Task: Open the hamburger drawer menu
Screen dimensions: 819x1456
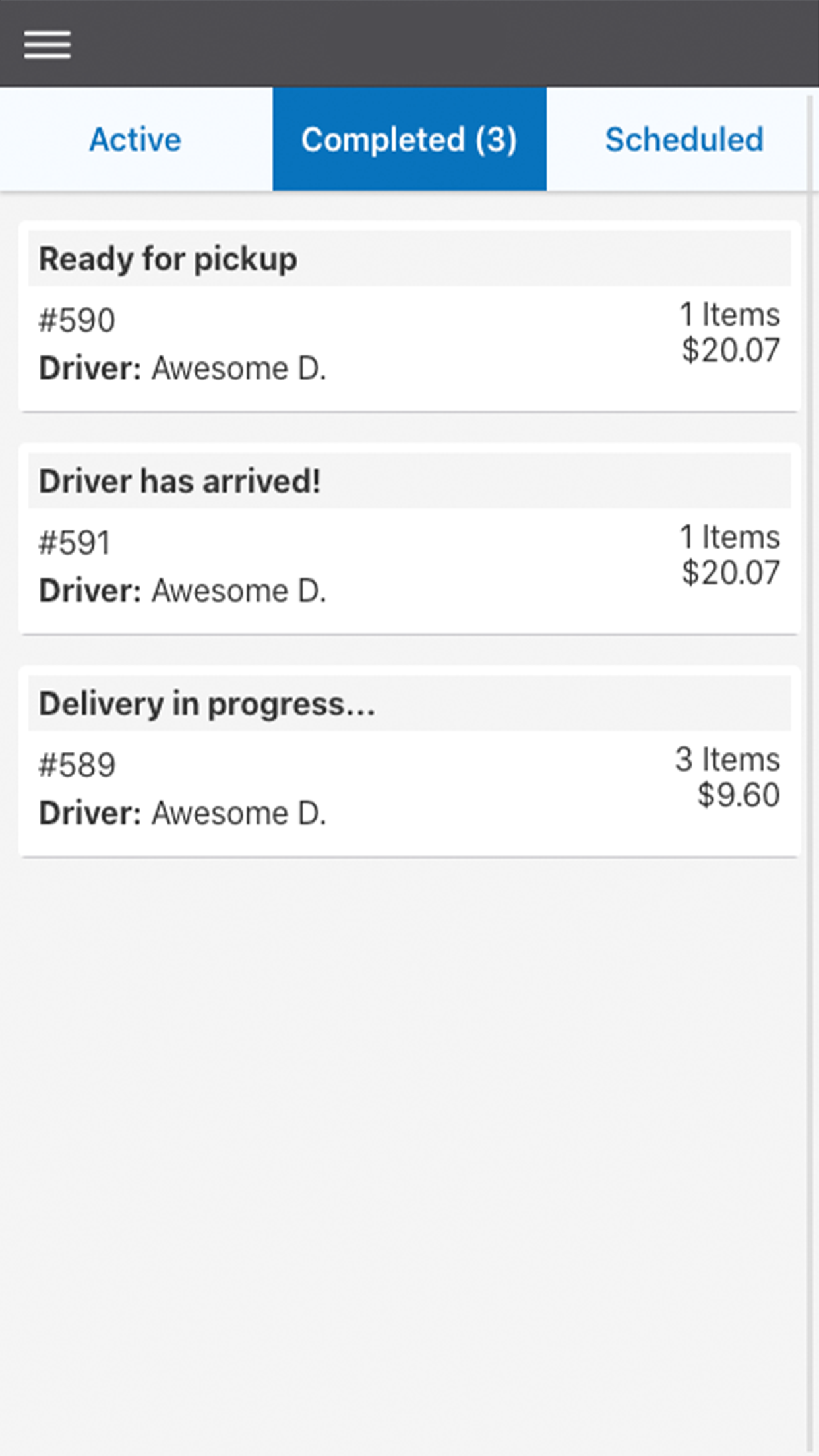Action: coord(47,44)
